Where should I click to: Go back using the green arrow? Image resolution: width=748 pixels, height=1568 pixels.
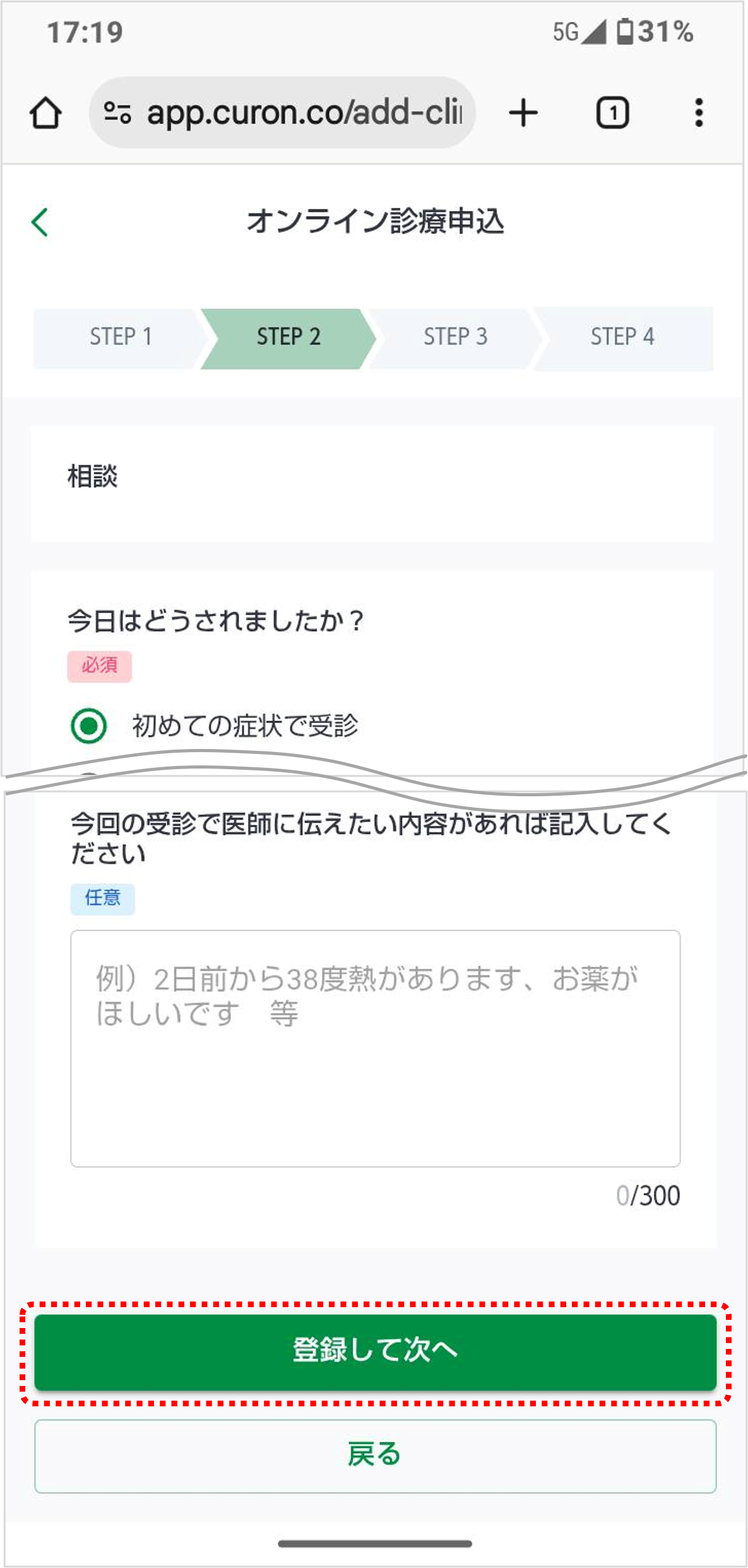40,222
